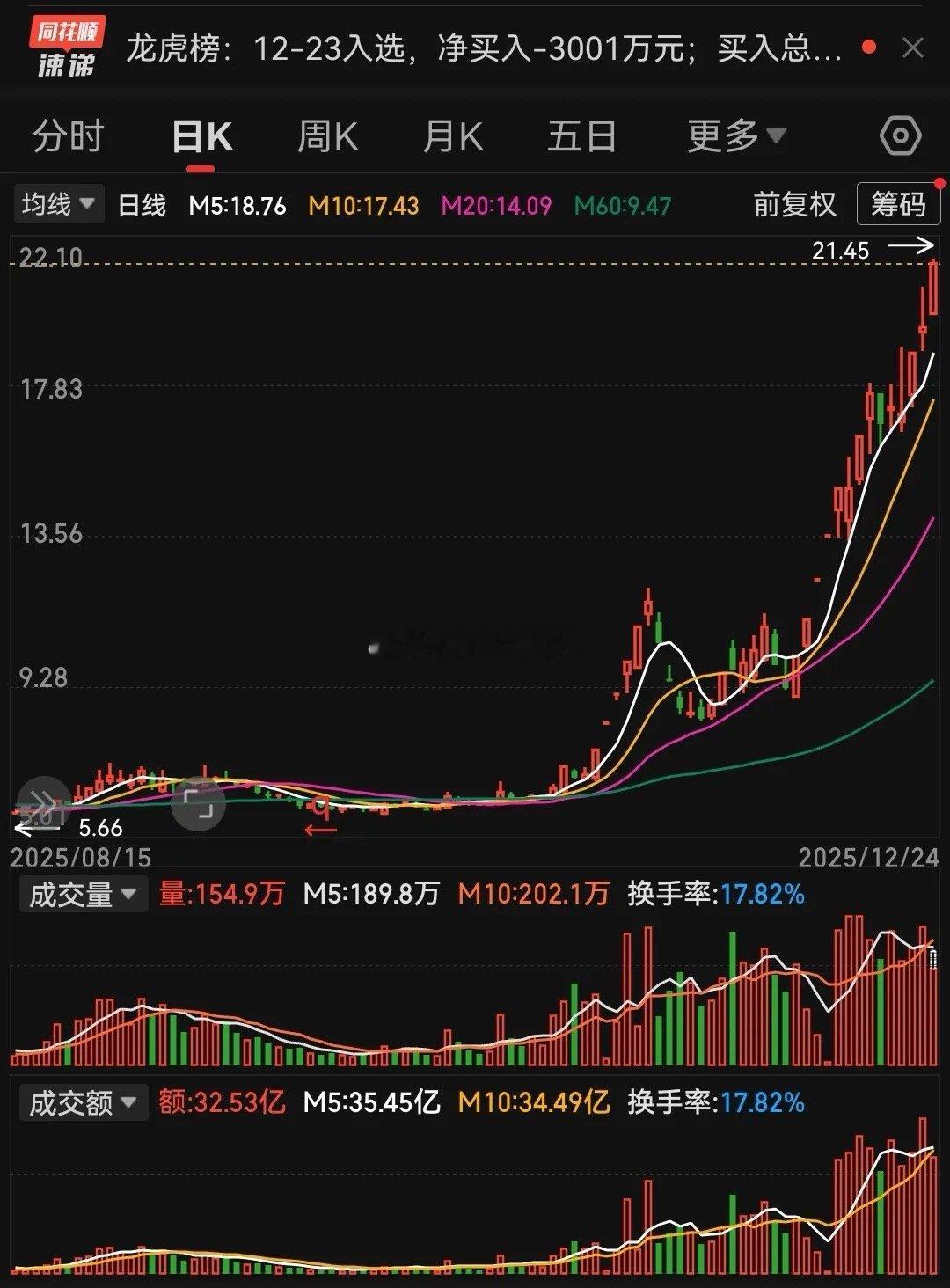Toggle 前复权 price adjustment mode
Screen dimensions: 950x1288
click(x=794, y=205)
